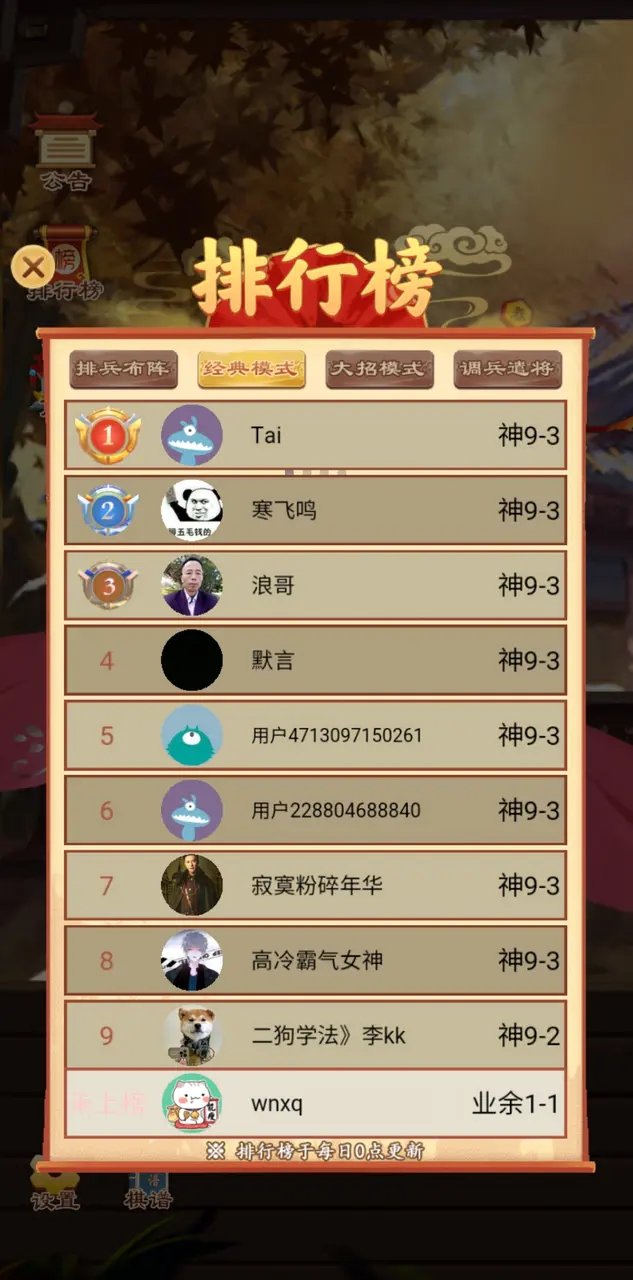Screen dimensions: 633x1280
Task: Switch to the 大招模式 tab
Action: (379, 368)
